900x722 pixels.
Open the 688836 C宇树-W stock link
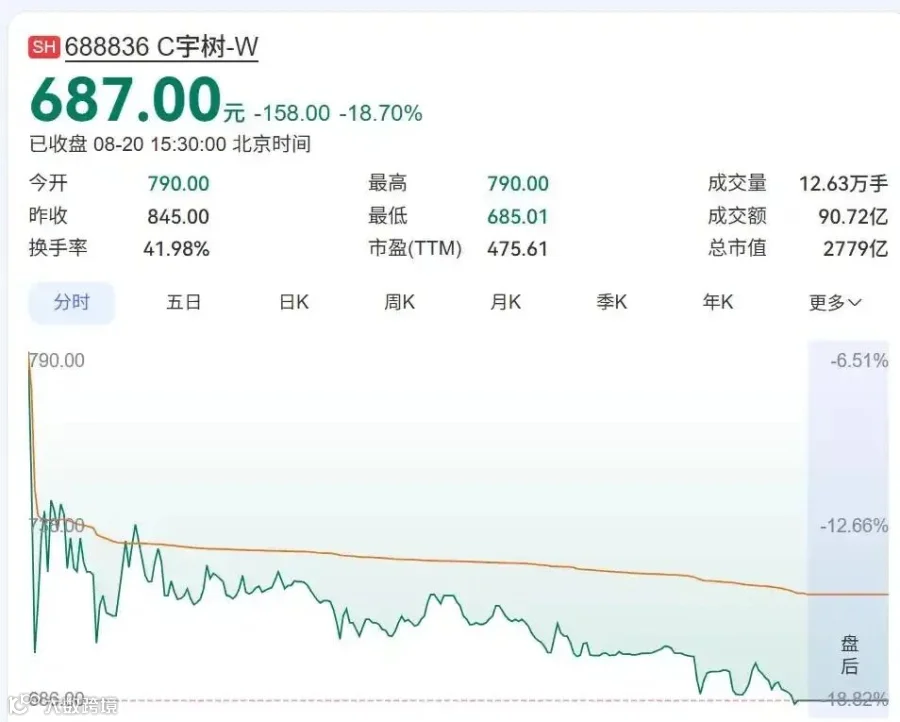161,47
